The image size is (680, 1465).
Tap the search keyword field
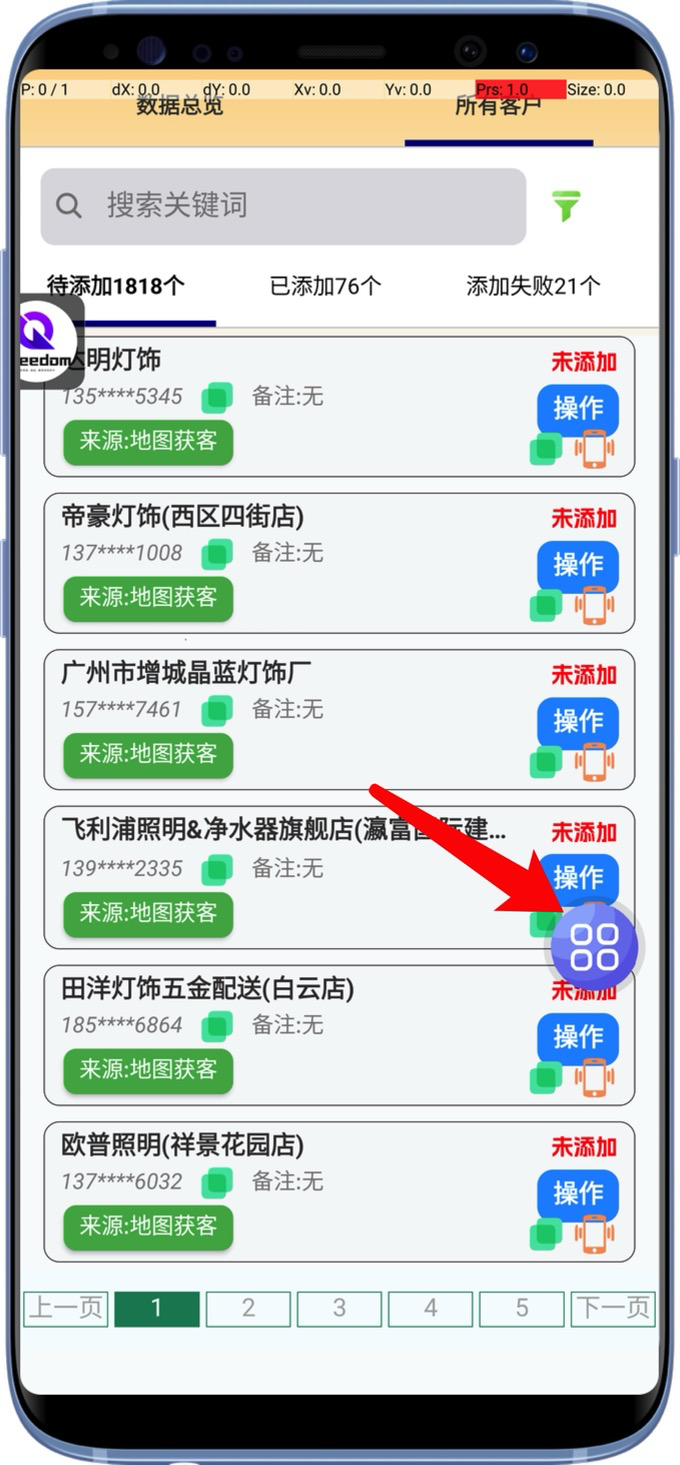[x=283, y=206]
